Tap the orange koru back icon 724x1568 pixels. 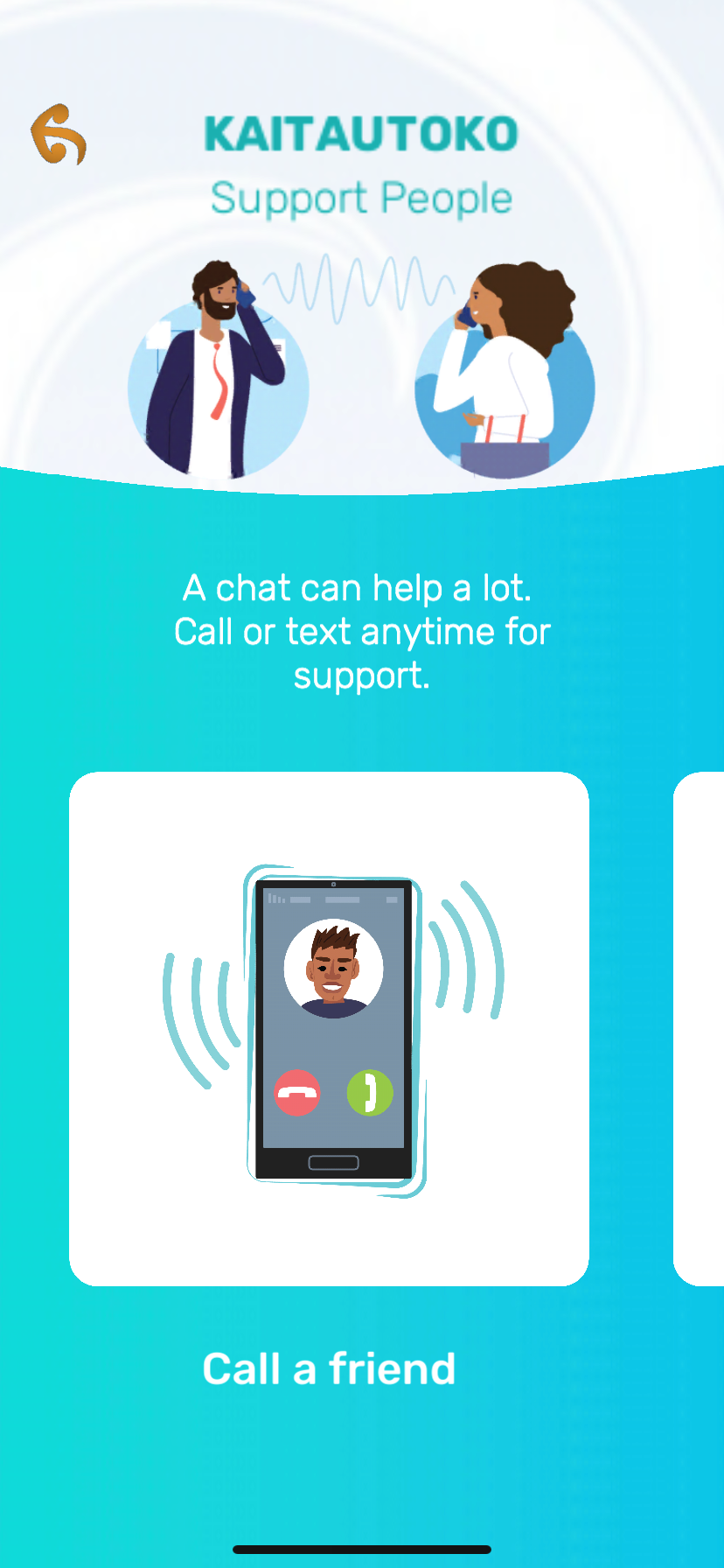pyautogui.click(x=59, y=134)
